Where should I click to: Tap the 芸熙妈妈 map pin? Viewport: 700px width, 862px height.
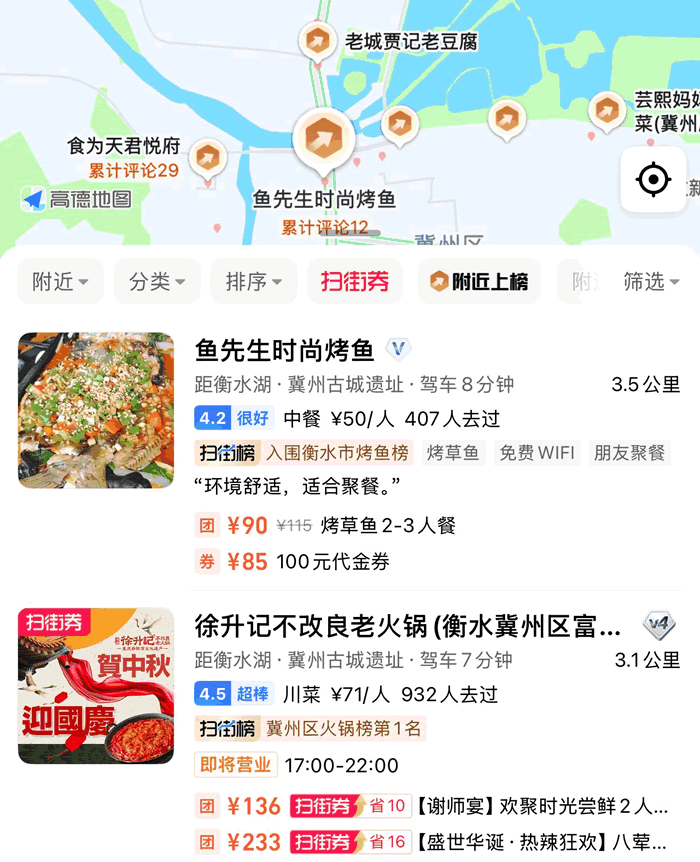606,111
